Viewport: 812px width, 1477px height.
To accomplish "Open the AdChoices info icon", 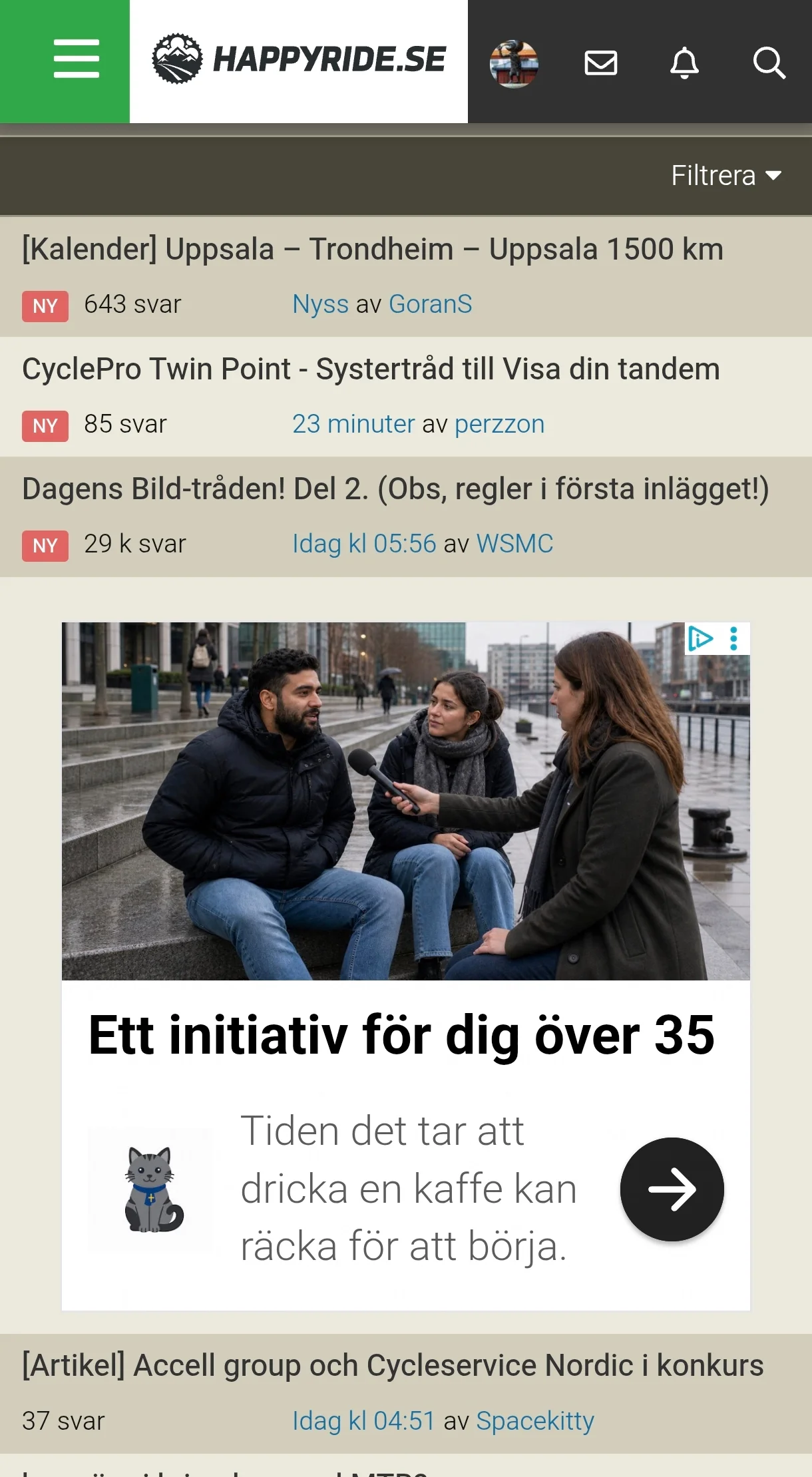I will (700, 639).
